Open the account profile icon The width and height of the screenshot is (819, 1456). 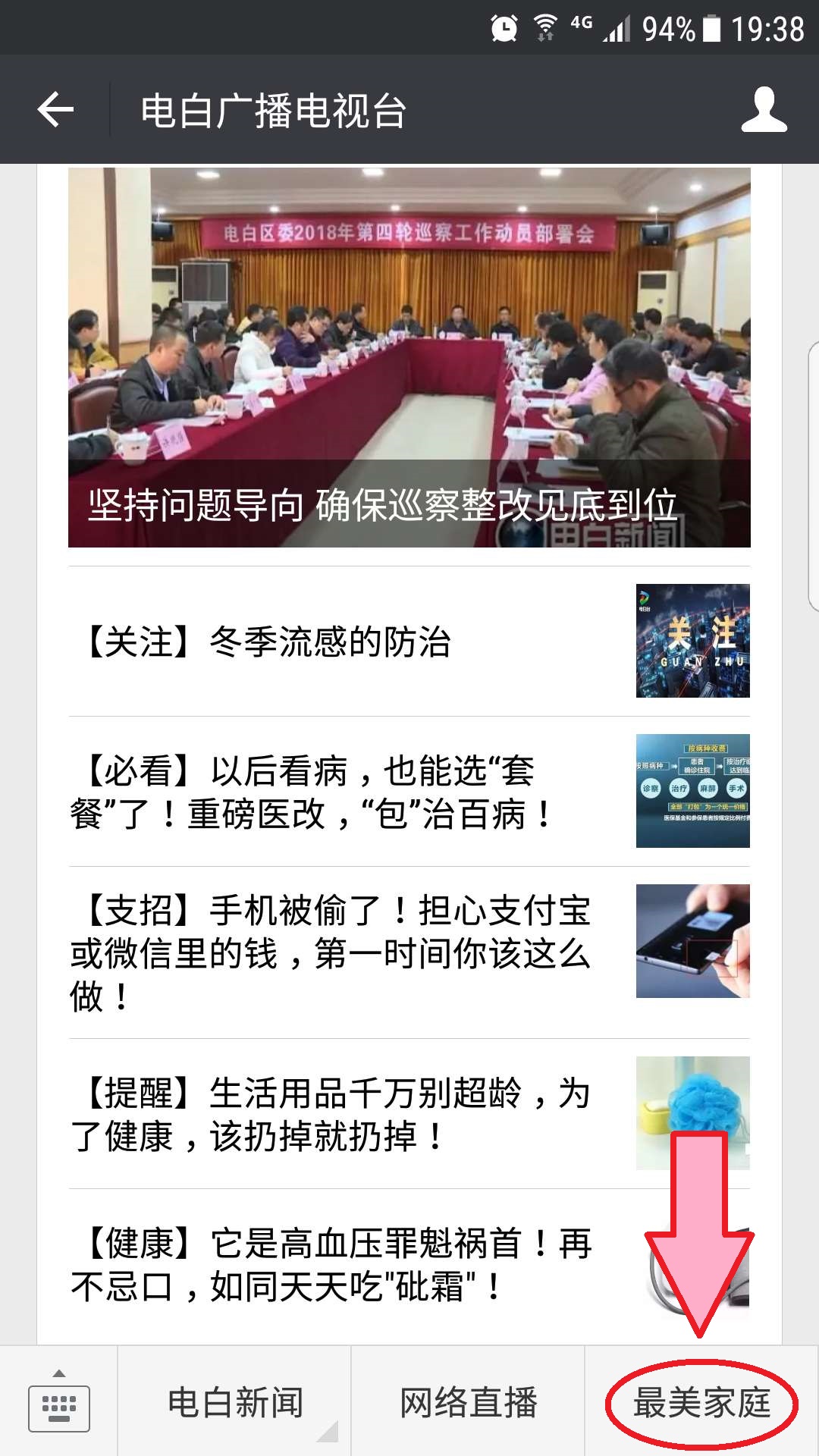[764, 111]
